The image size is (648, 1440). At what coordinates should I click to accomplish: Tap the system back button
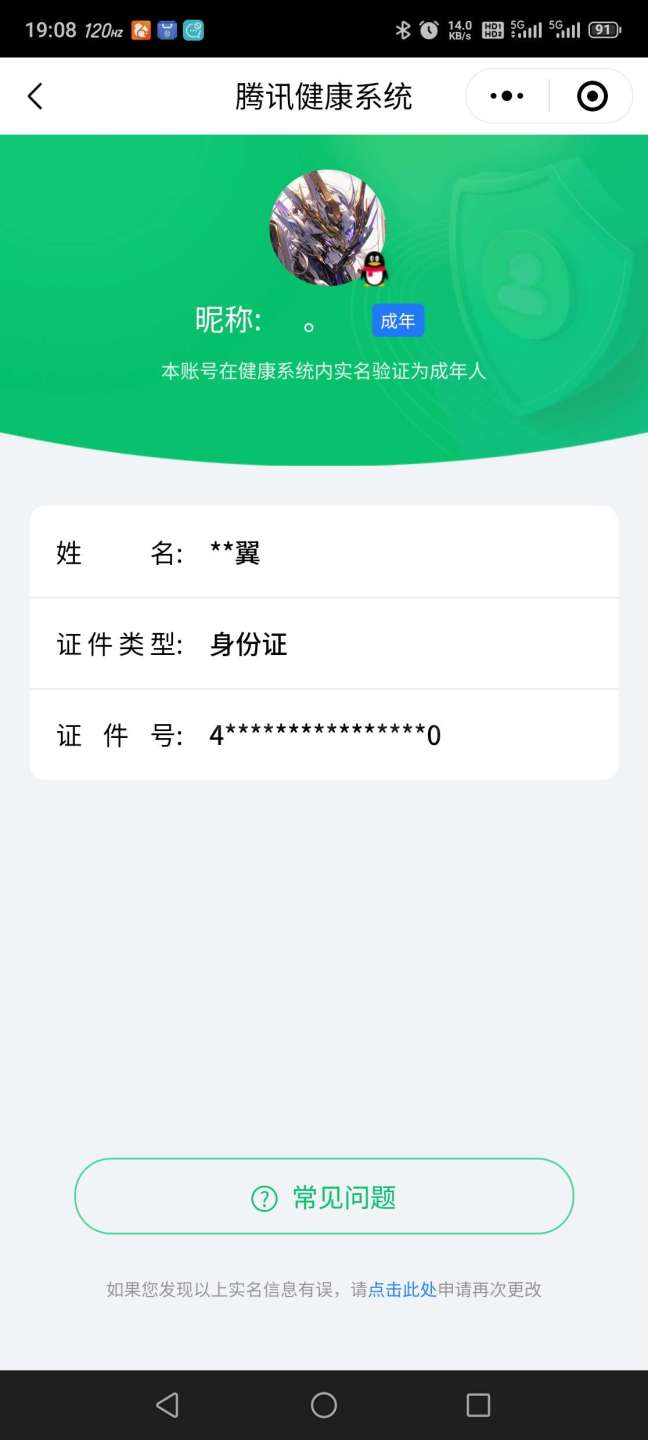[x=167, y=1405]
